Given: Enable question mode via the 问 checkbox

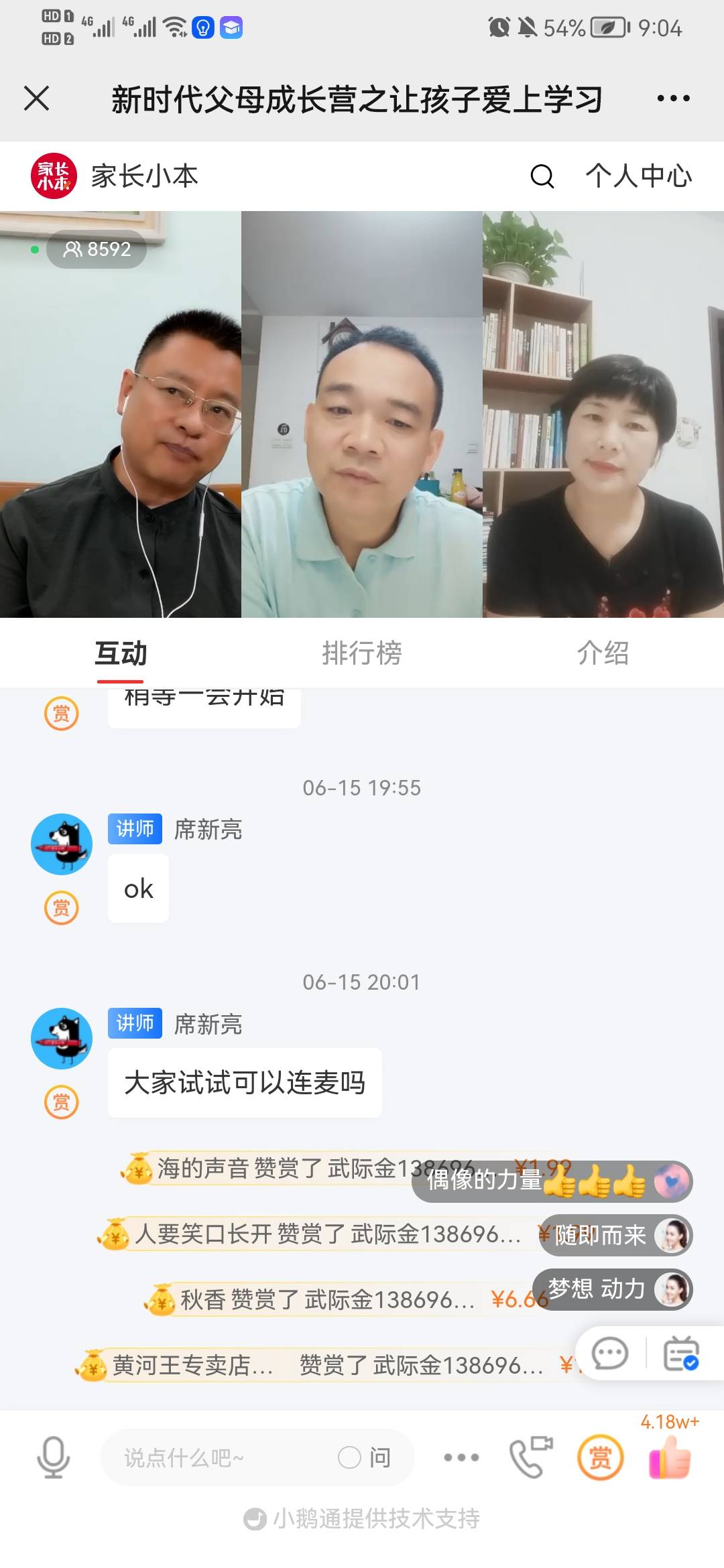Looking at the screenshot, I should click(x=362, y=1457).
